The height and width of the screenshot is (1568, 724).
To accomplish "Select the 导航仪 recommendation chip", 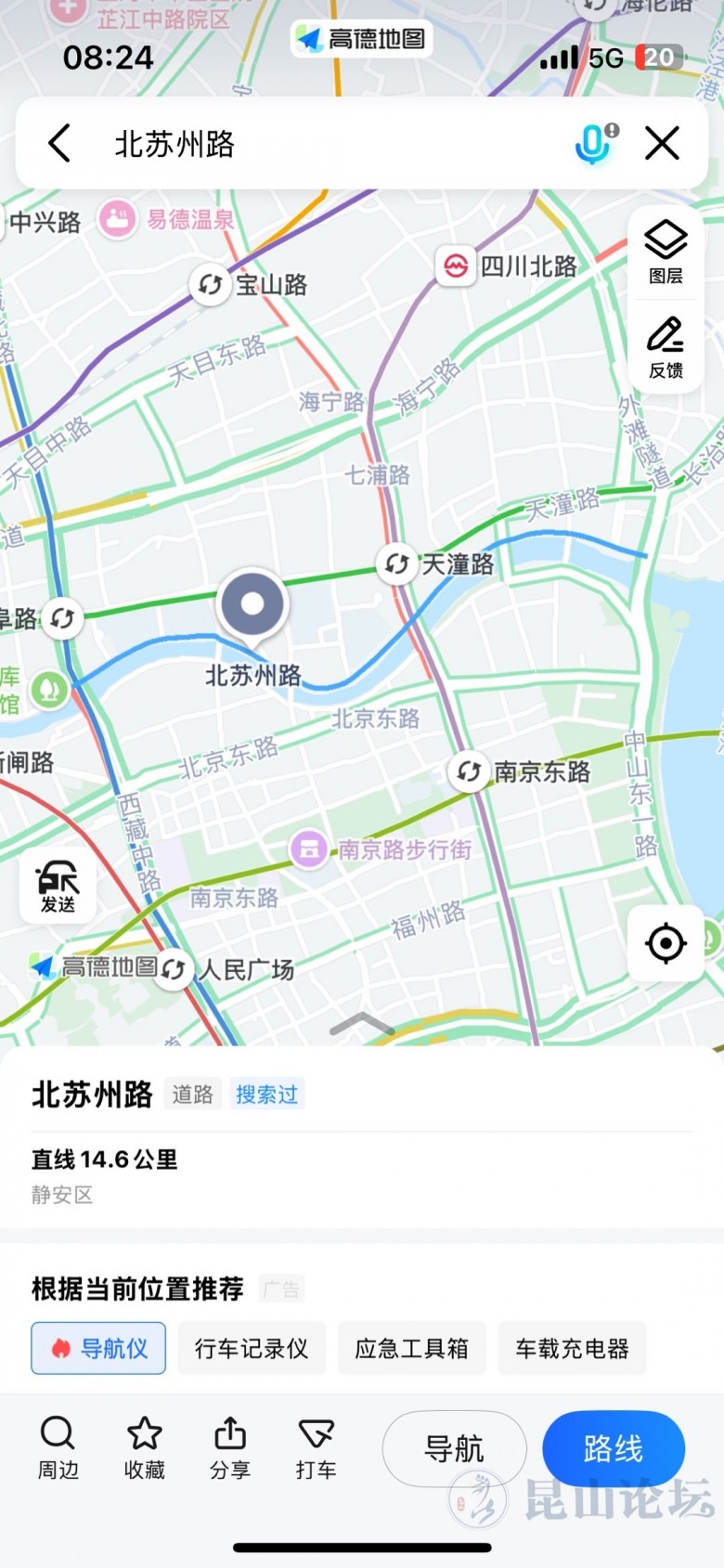I will (98, 1348).
